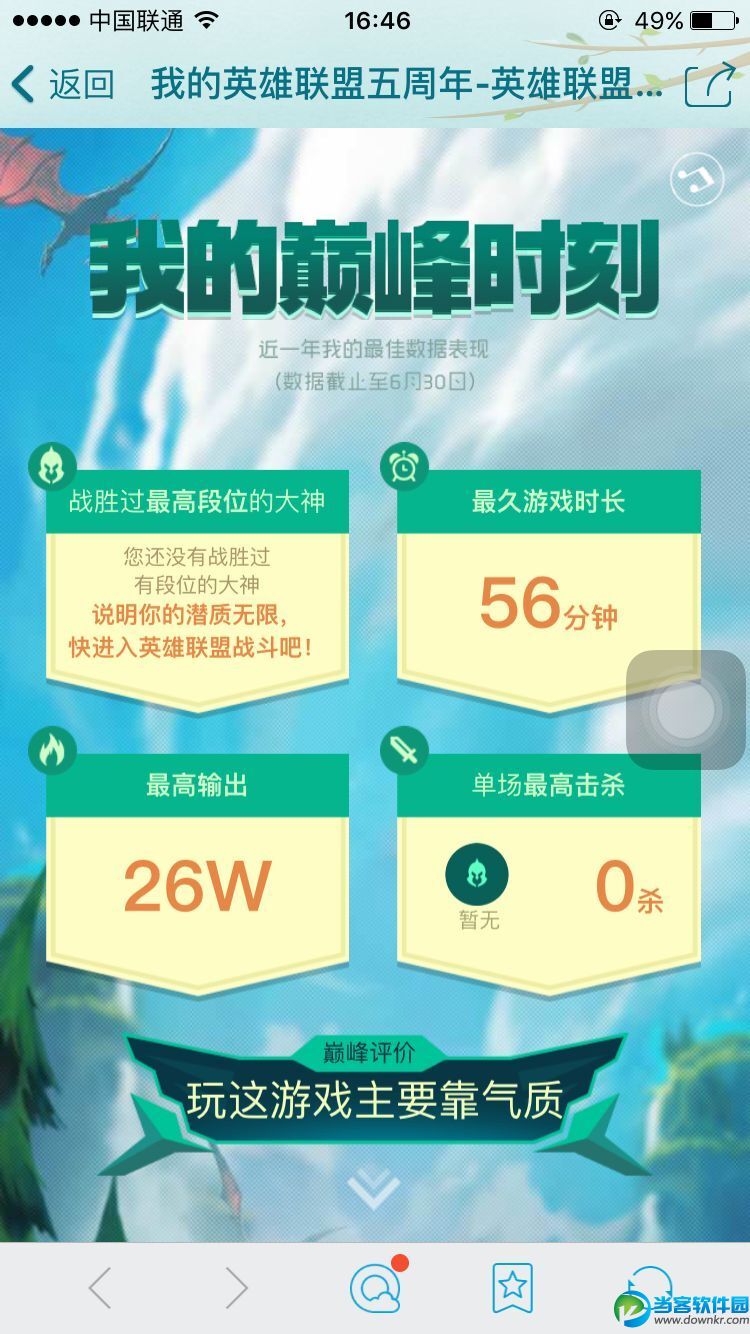Open the message bubble icon in toolbar
Screen dimensions: 750x1334
click(x=375, y=1288)
